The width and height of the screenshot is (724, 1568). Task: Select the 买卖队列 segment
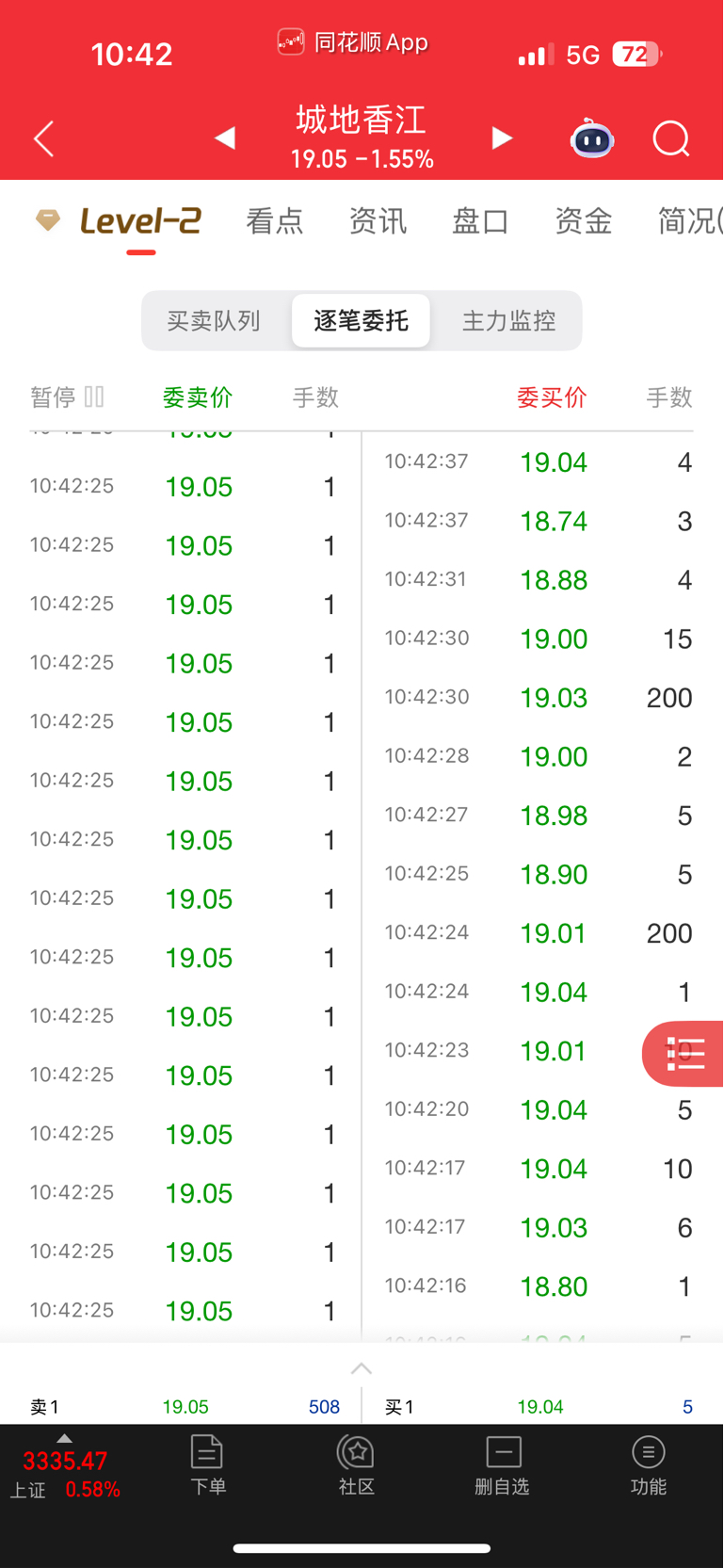(x=214, y=321)
